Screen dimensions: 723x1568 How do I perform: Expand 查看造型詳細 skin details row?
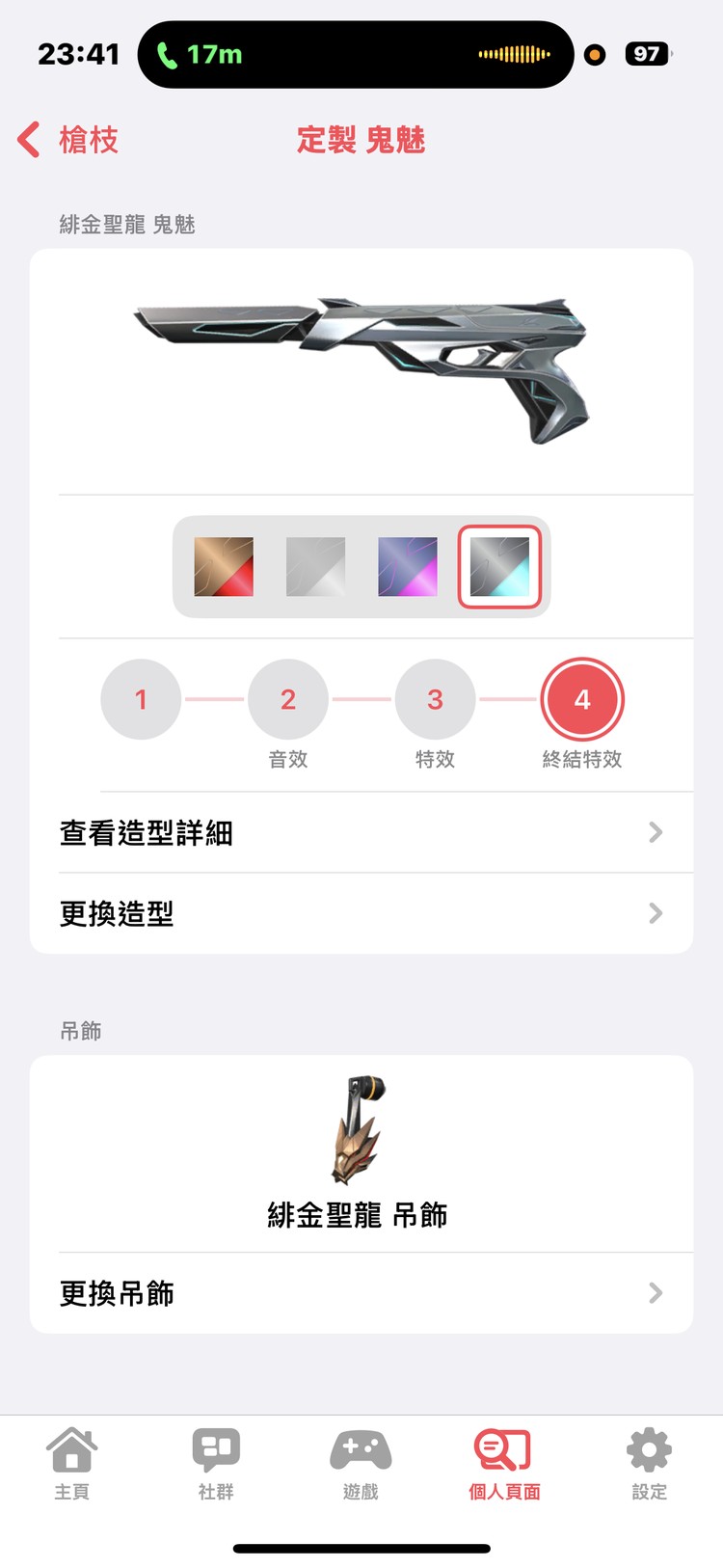[x=361, y=832]
